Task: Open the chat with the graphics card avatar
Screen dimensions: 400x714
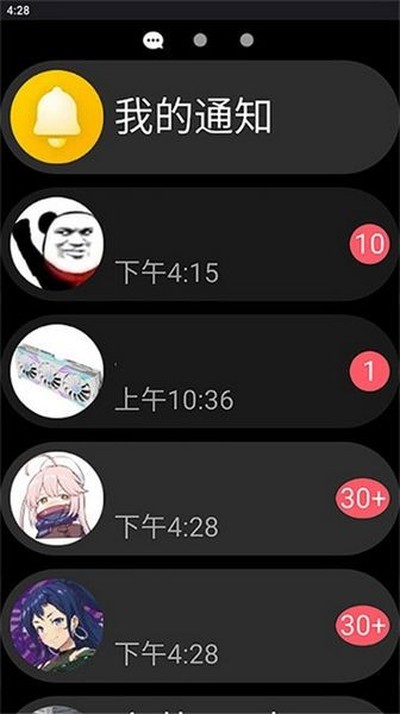Action: pyautogui.click(x=200, y=371)
